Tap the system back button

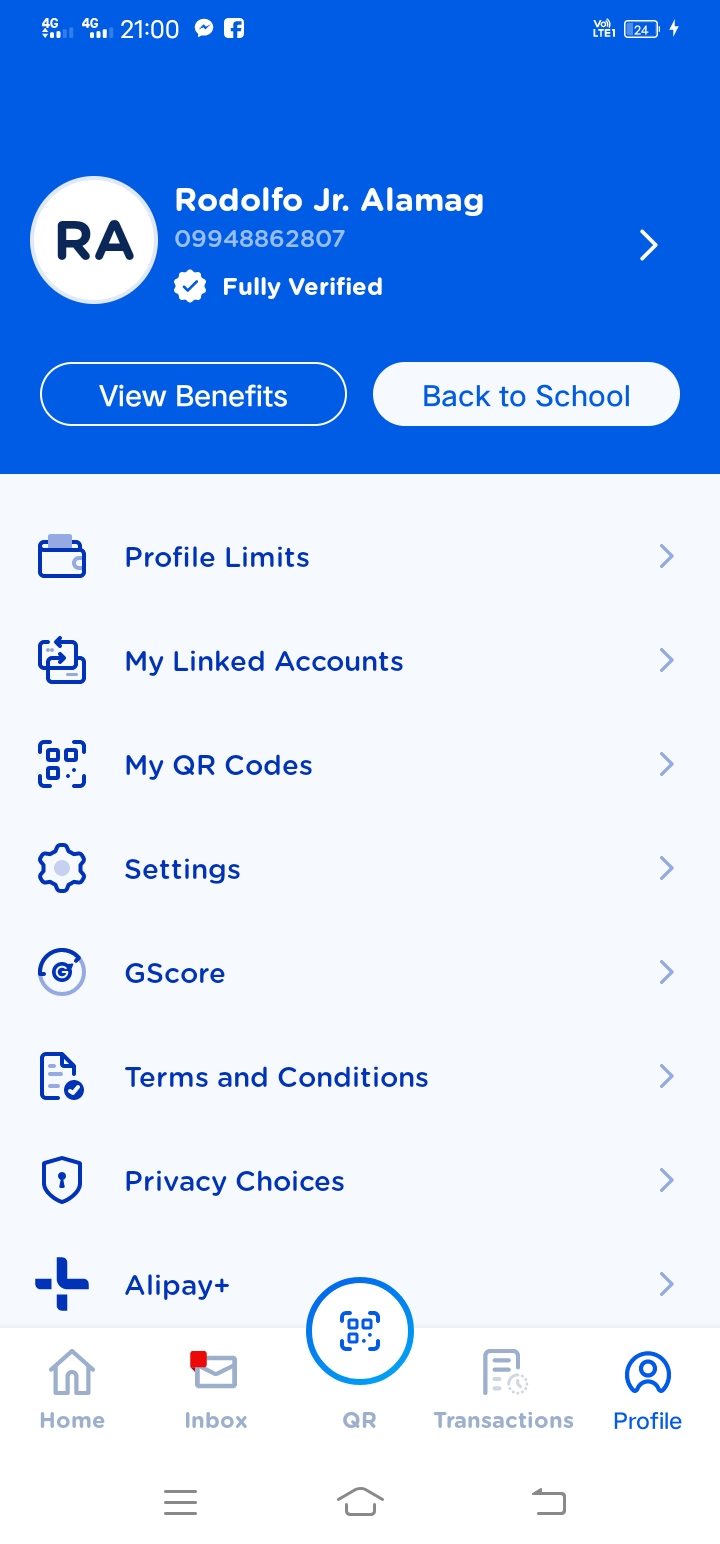coord(548,1501)
